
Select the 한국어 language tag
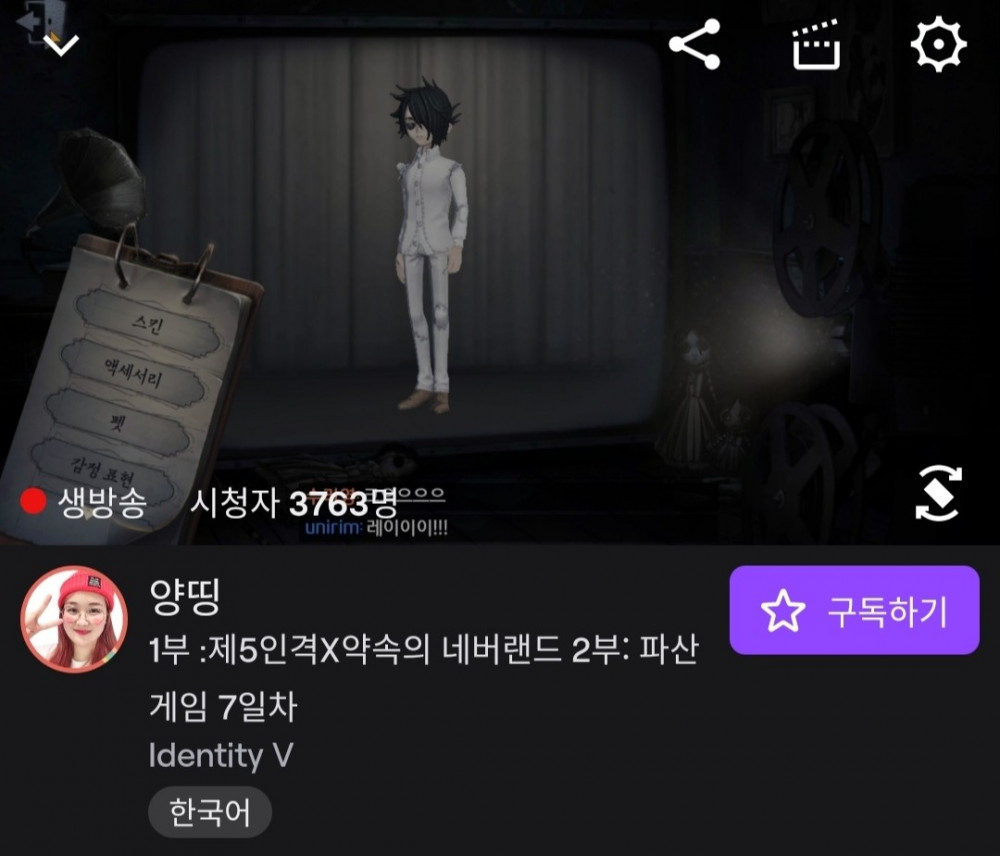tap(210, 812)
